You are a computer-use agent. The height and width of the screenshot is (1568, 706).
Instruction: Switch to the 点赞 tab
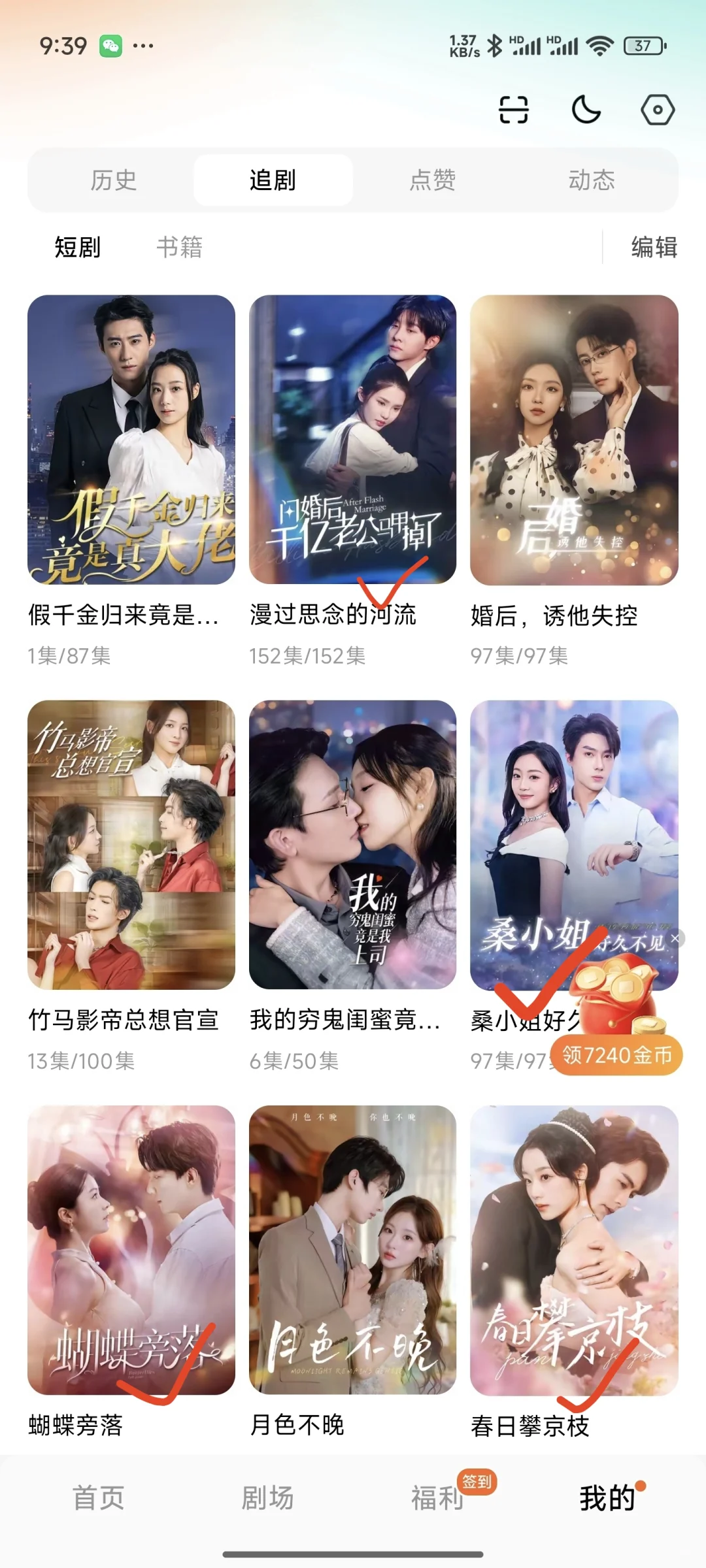coord(432,180)
